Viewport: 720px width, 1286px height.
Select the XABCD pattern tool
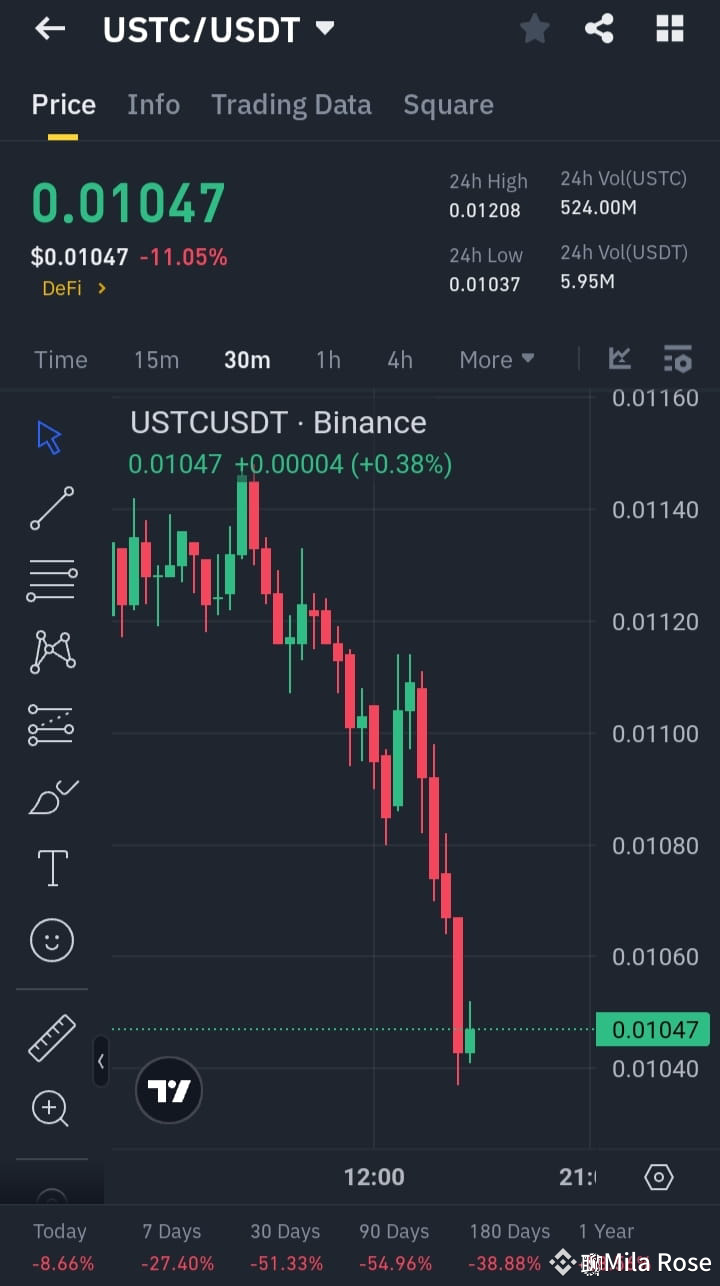click(50, 652)
